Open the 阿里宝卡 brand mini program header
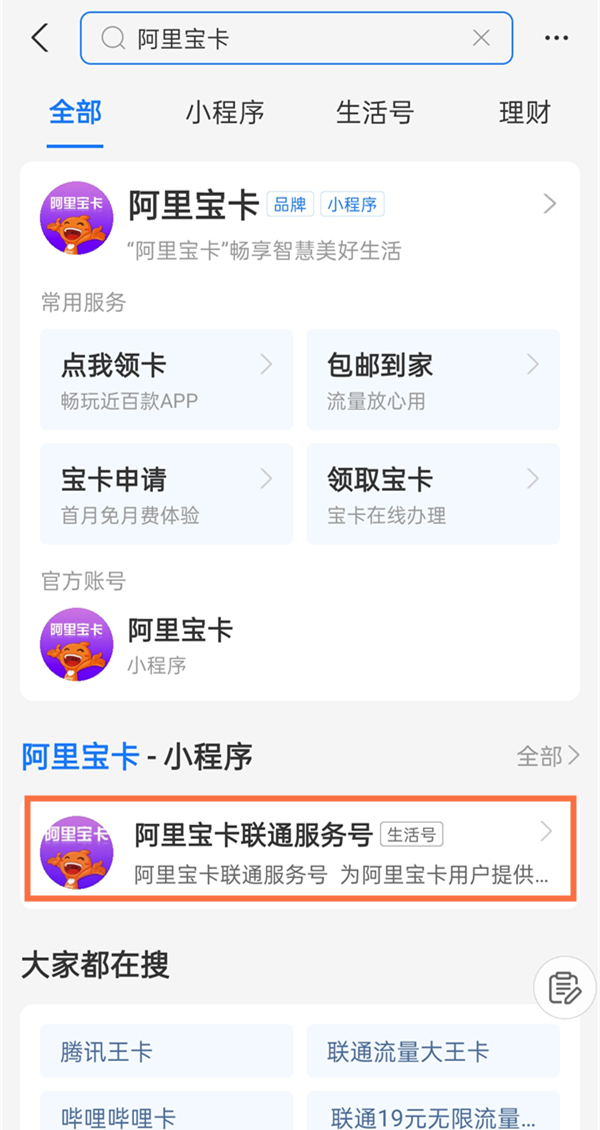 tap(300, 218)
